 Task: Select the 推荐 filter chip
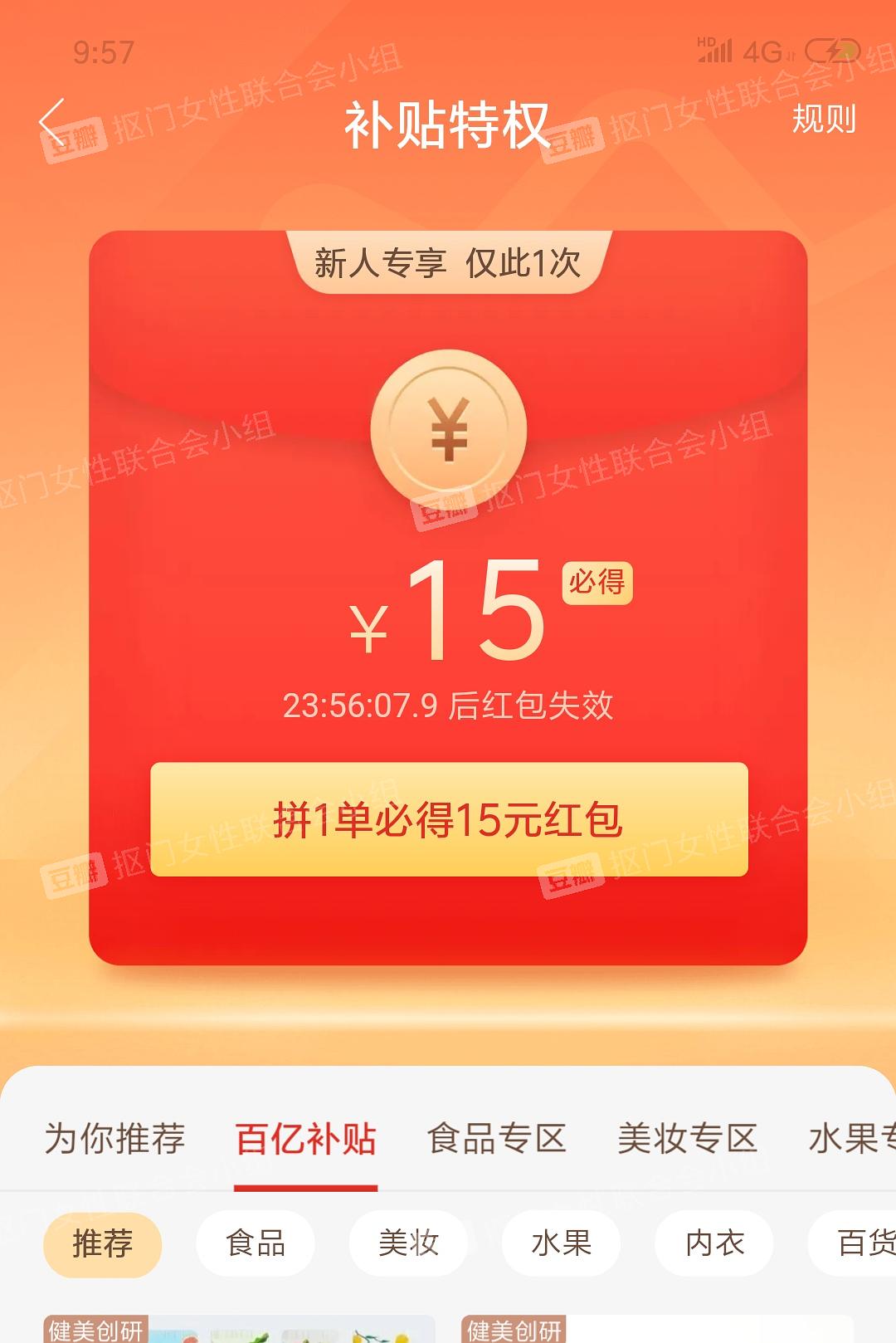(103, 1243)
